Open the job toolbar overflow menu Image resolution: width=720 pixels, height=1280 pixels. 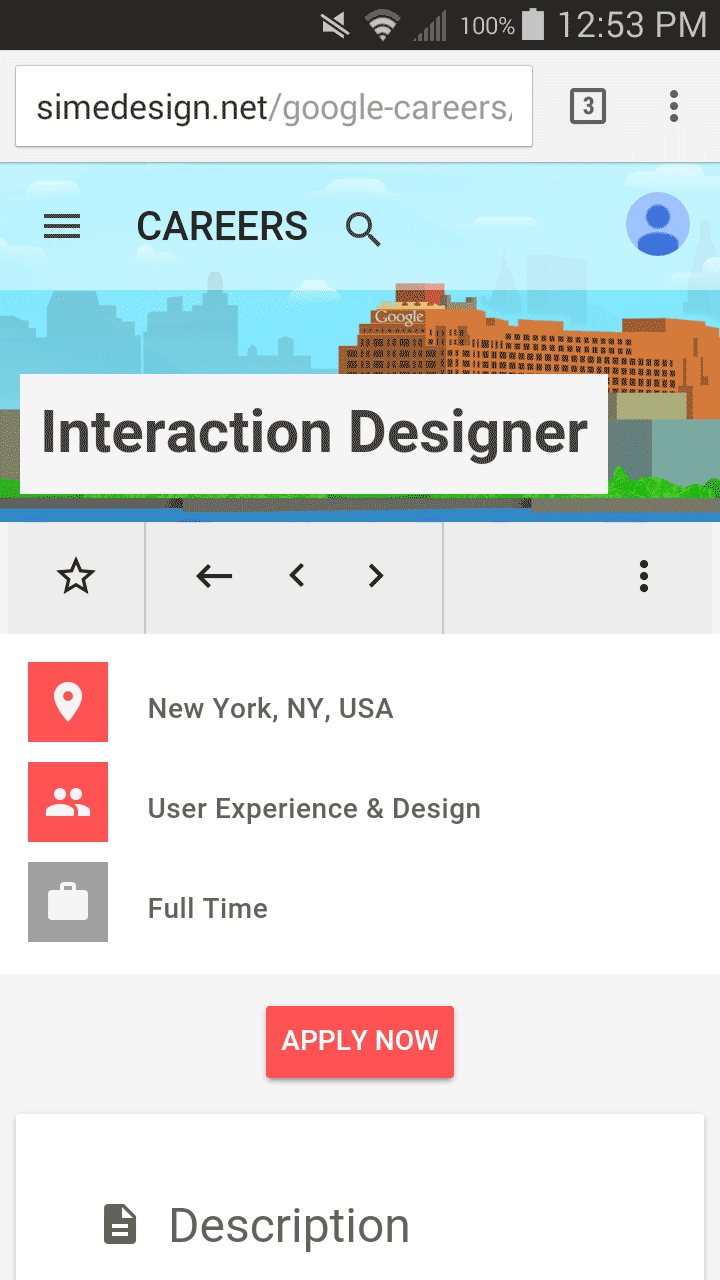pyautogui.click(x=643, y=576)
